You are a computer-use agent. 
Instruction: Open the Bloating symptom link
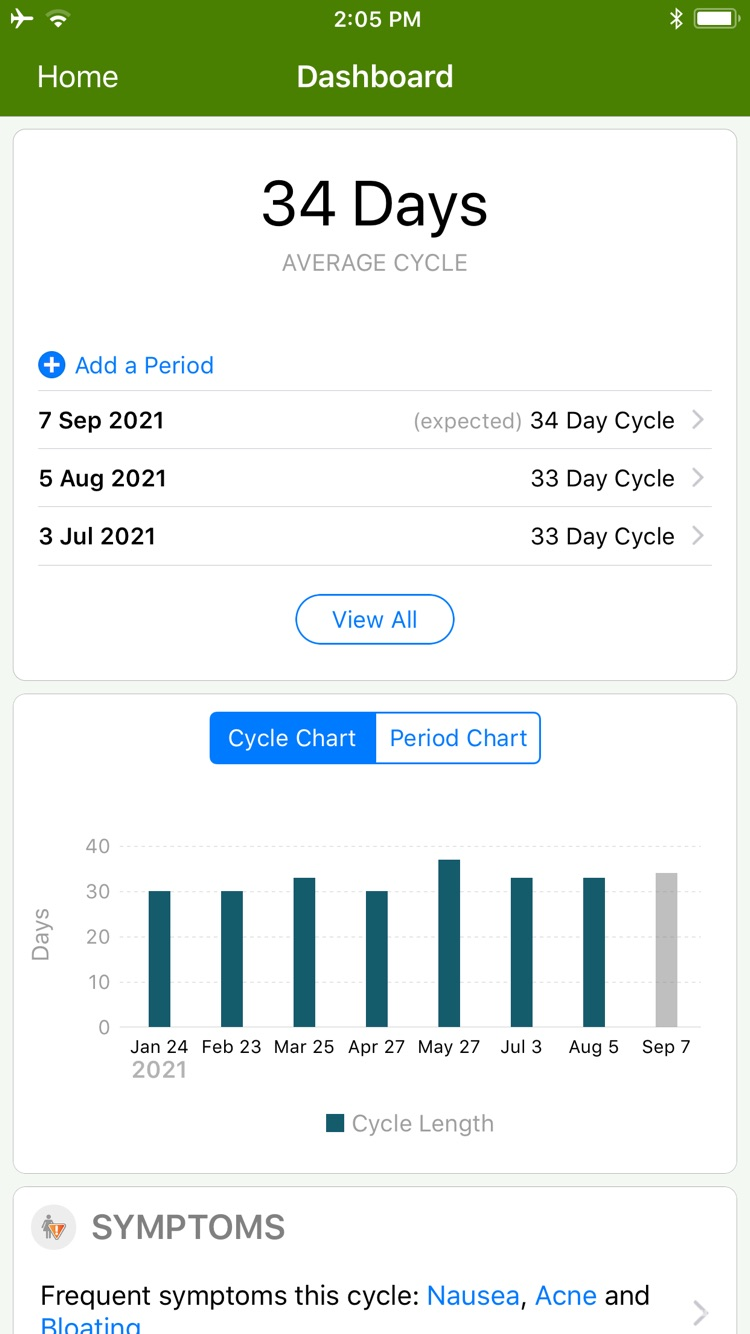(x=90, y=1326)
